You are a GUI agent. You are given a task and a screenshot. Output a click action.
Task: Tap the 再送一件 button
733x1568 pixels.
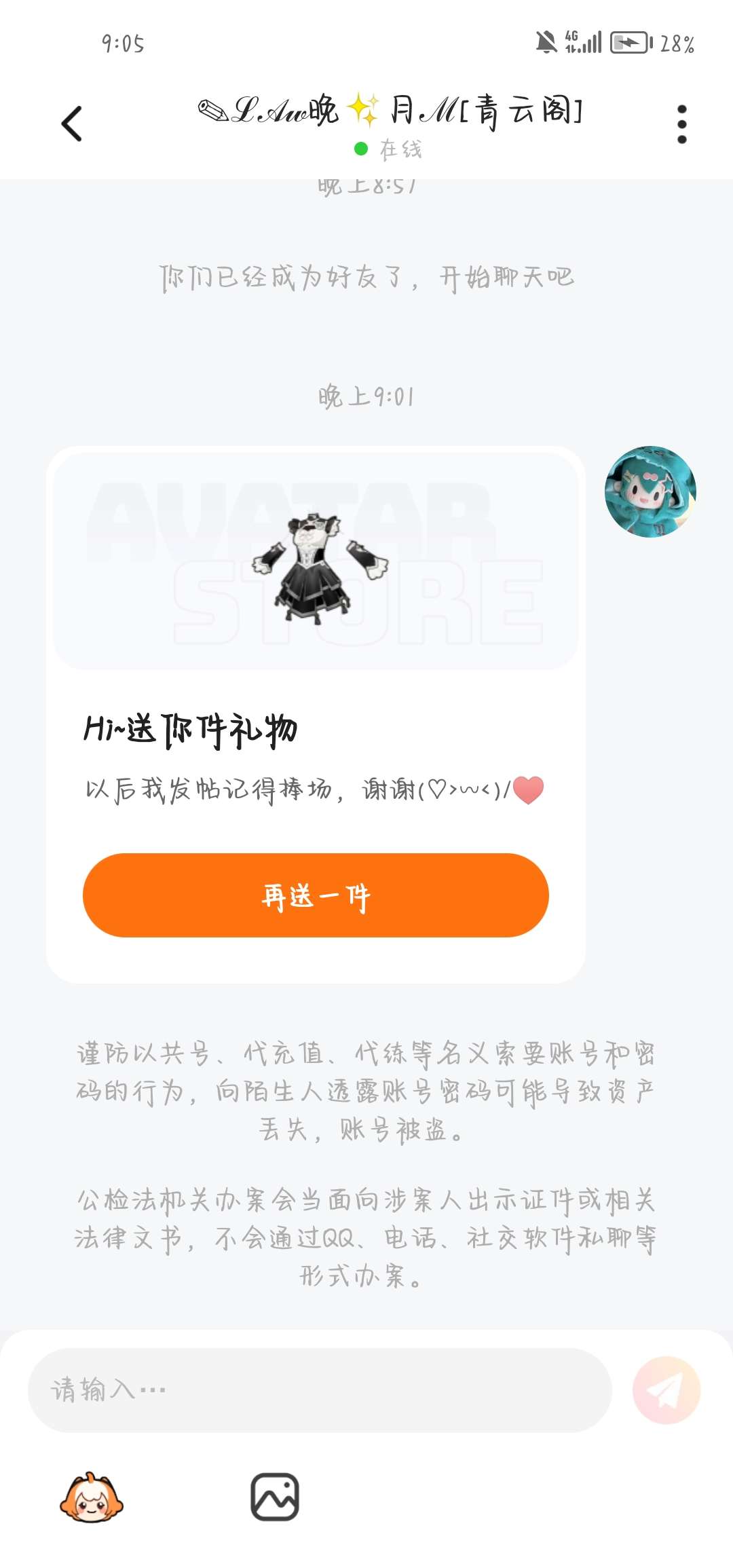(316, 895)
